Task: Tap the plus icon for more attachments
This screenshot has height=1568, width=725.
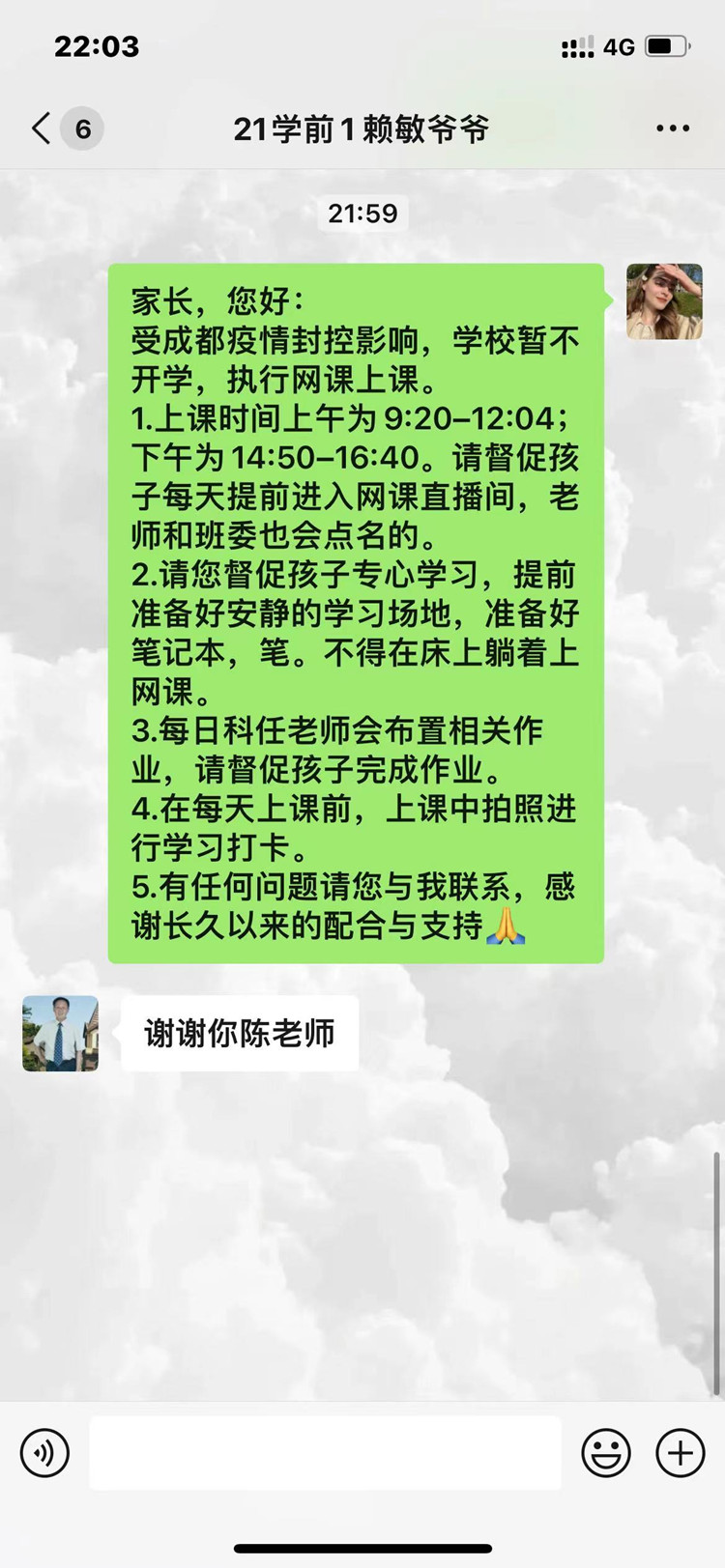Action: click(681, 1452)
